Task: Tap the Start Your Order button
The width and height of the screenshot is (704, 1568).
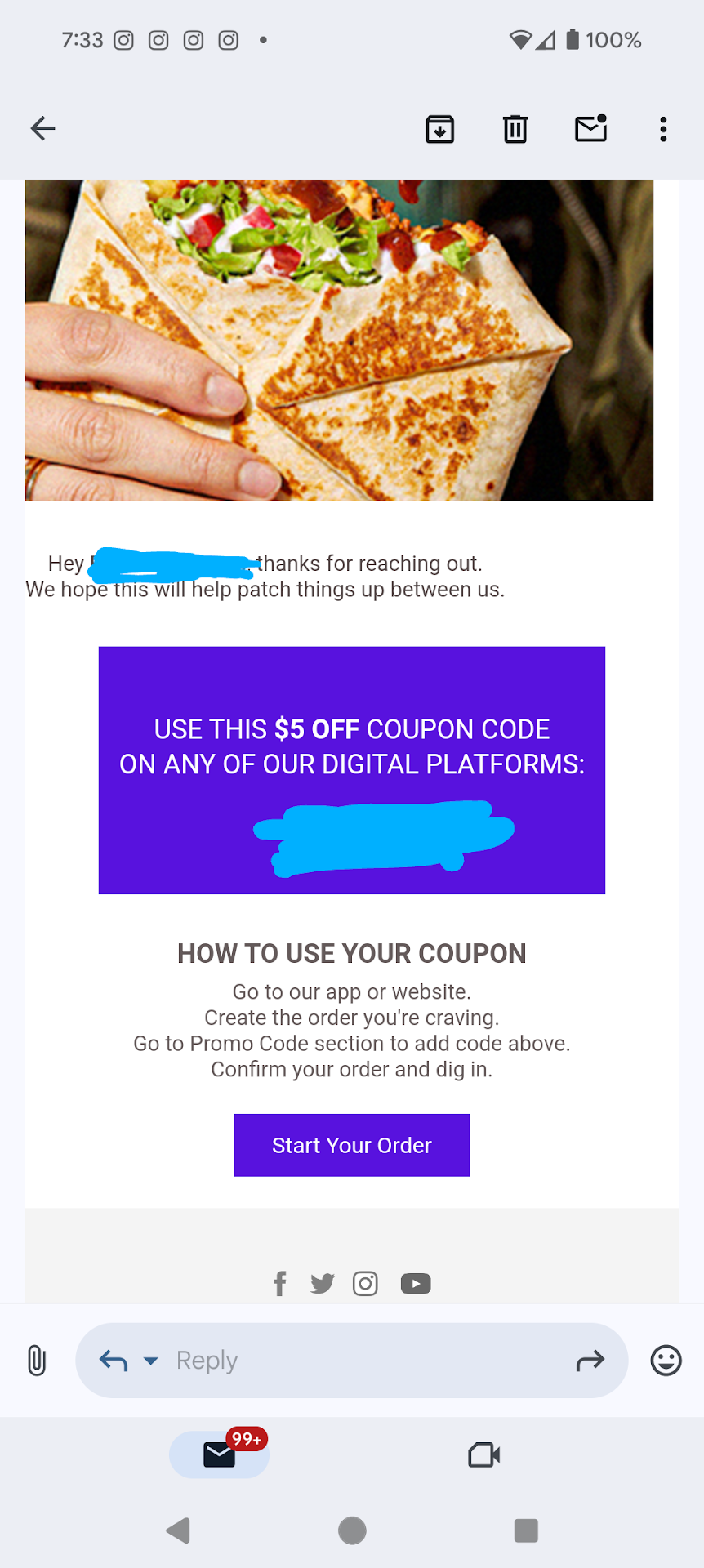Action: tap(352, 1145)
